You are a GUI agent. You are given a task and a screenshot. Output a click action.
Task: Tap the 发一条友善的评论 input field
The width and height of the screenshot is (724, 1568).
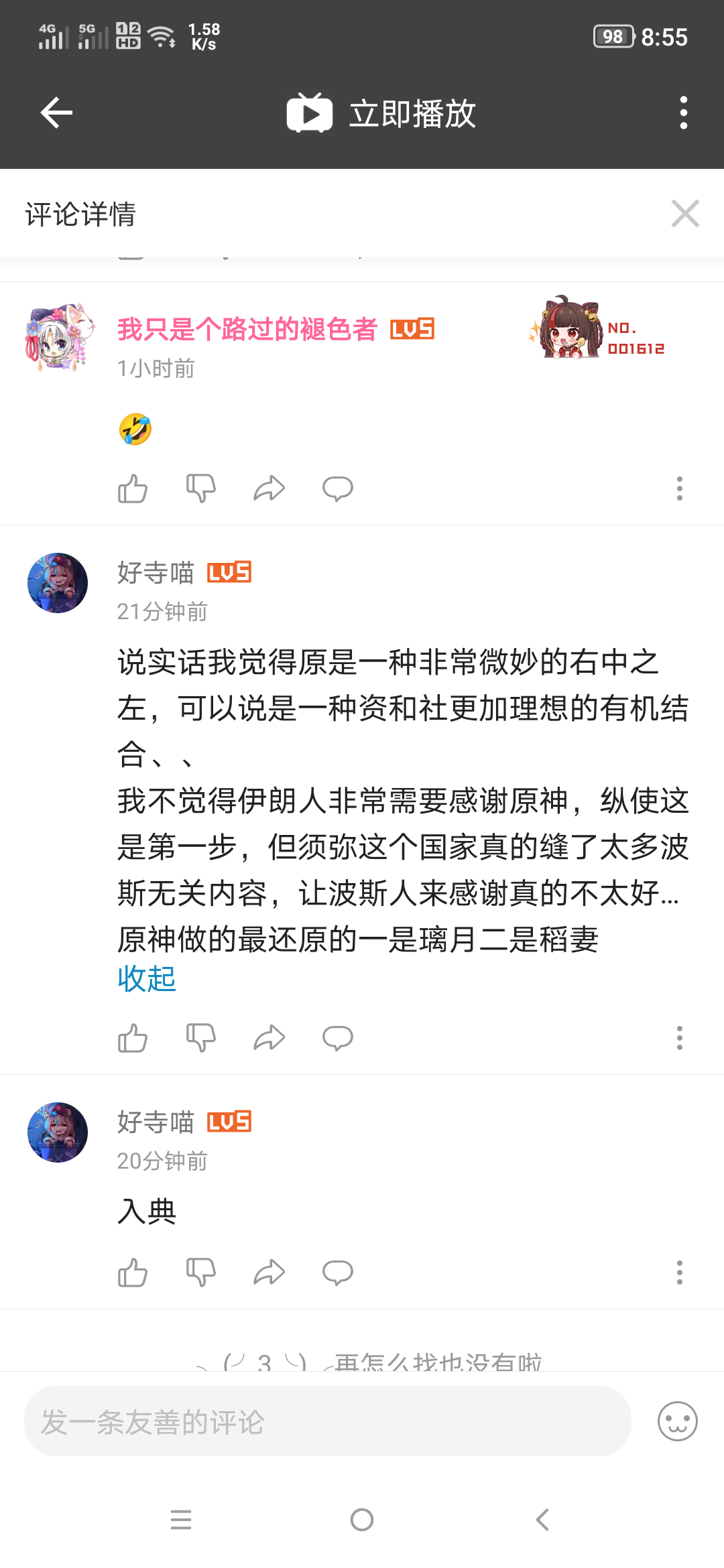tap(327, 1421)
